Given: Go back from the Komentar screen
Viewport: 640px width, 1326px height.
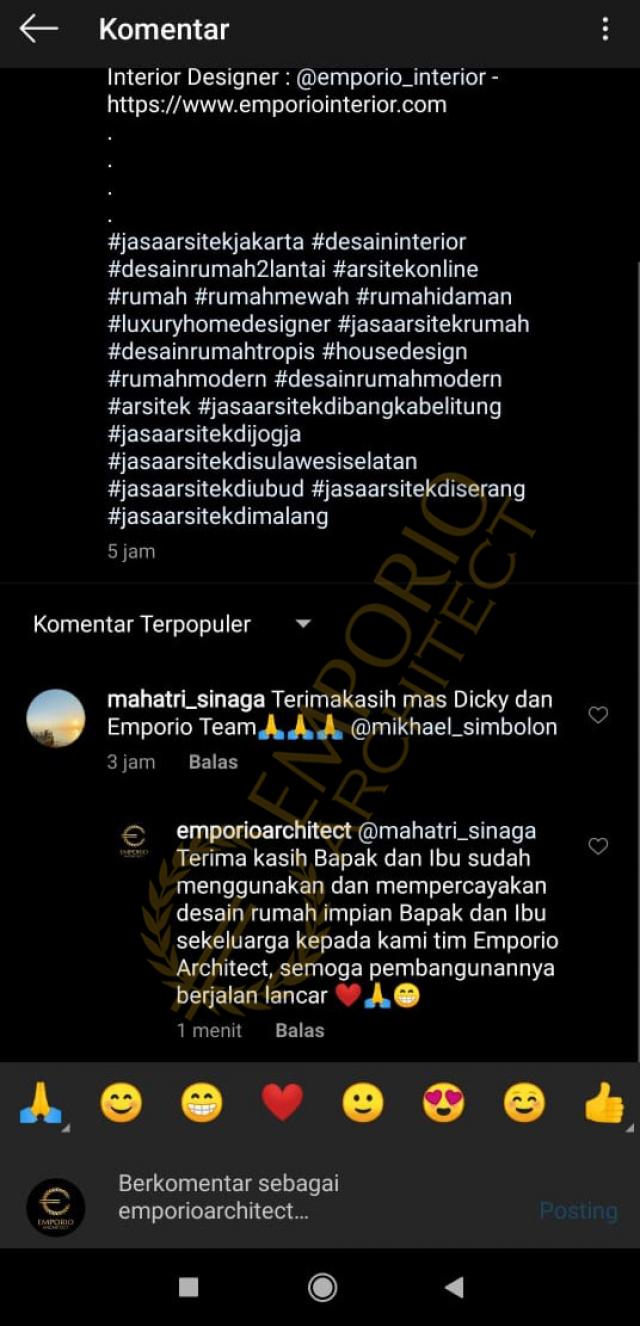Looking at the screenshot, I should coord(39,29).
